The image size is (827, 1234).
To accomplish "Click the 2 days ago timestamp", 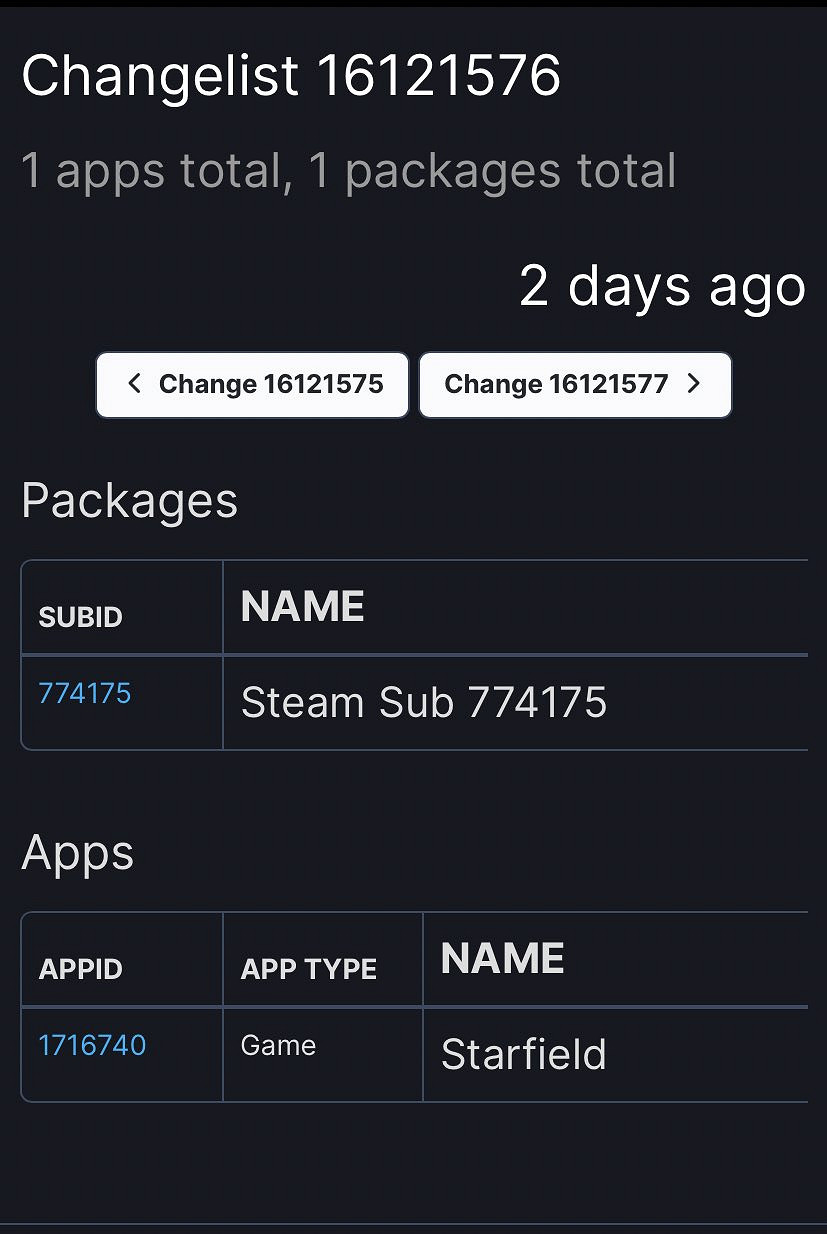I will [662, 286].
